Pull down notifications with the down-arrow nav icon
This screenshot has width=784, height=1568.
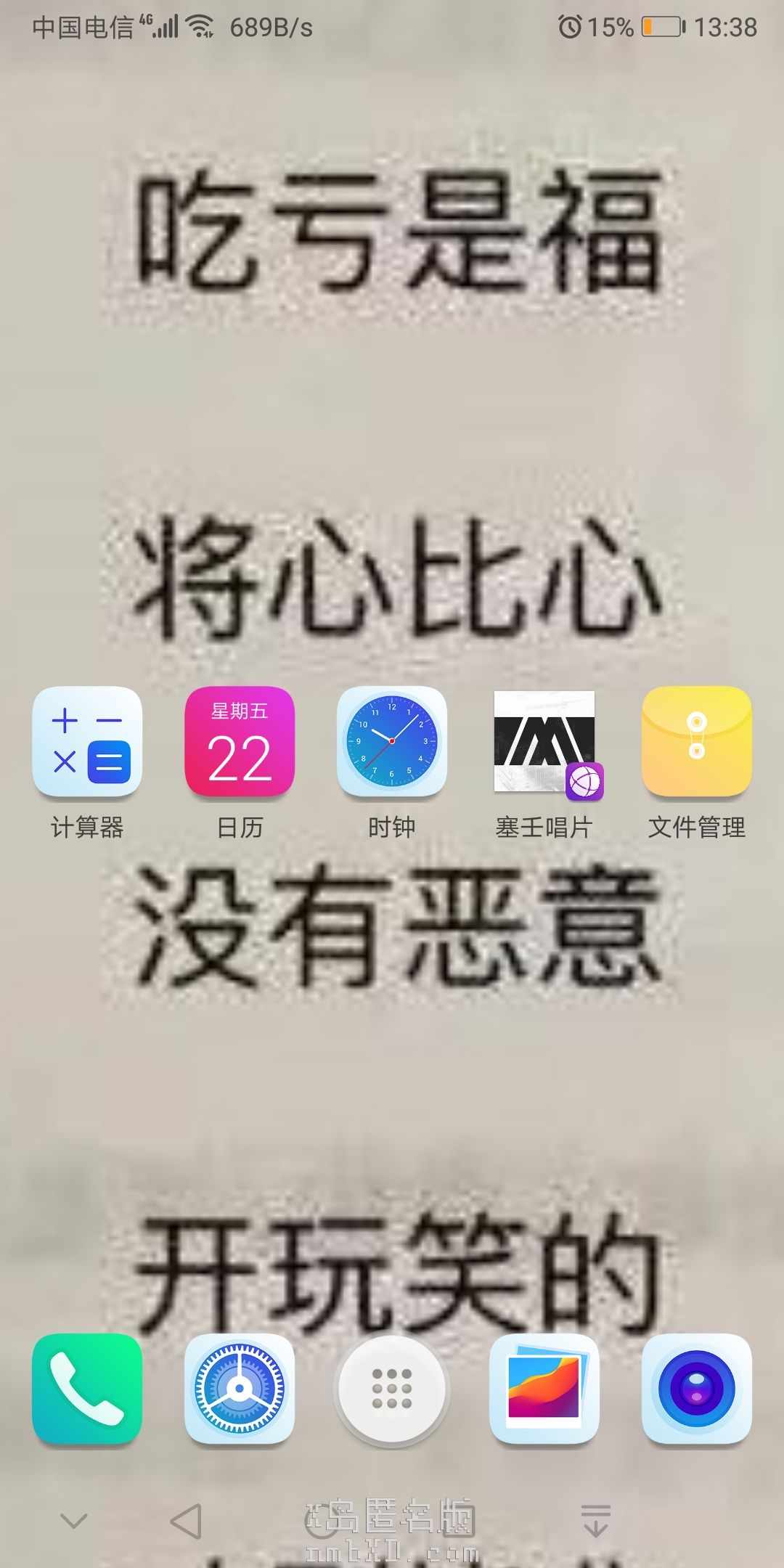(x=595, y=1521)
